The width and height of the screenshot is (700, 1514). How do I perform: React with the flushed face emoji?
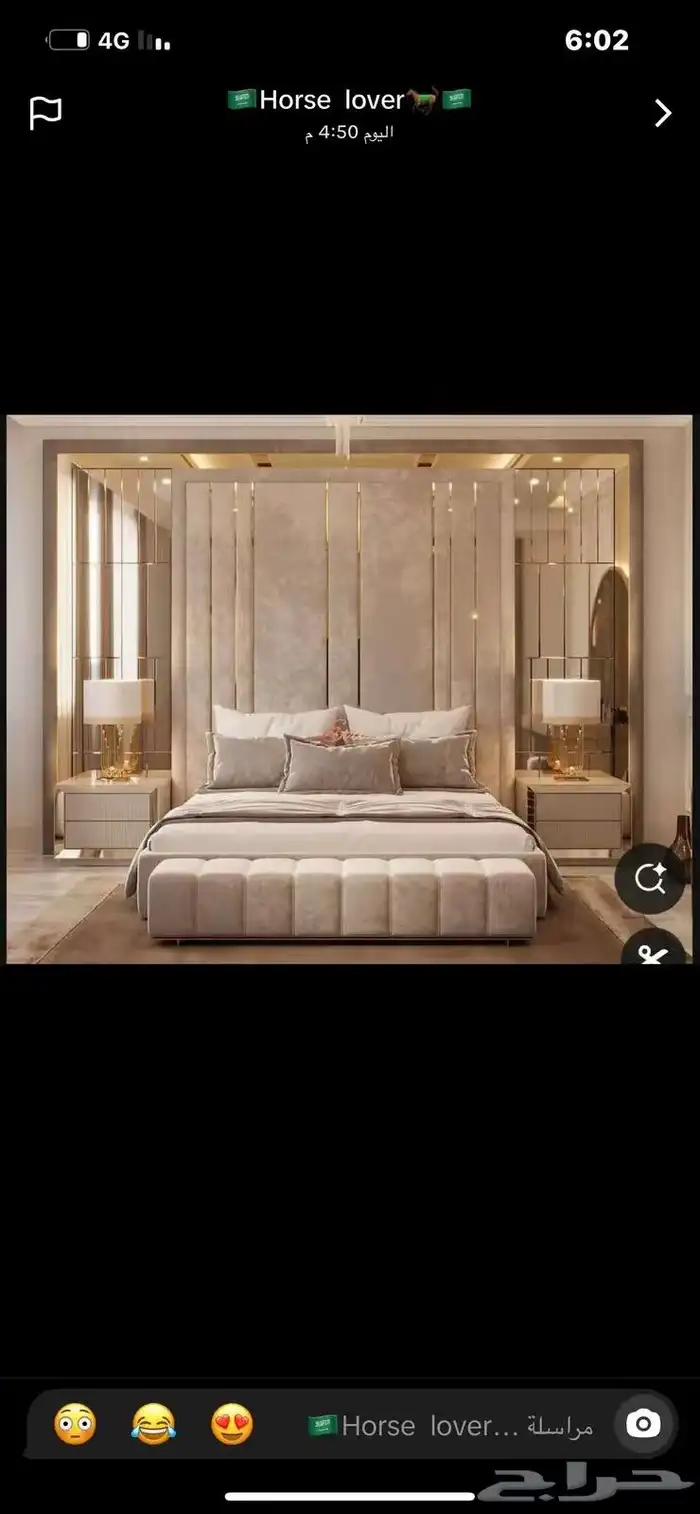[x=75, y=1424]
